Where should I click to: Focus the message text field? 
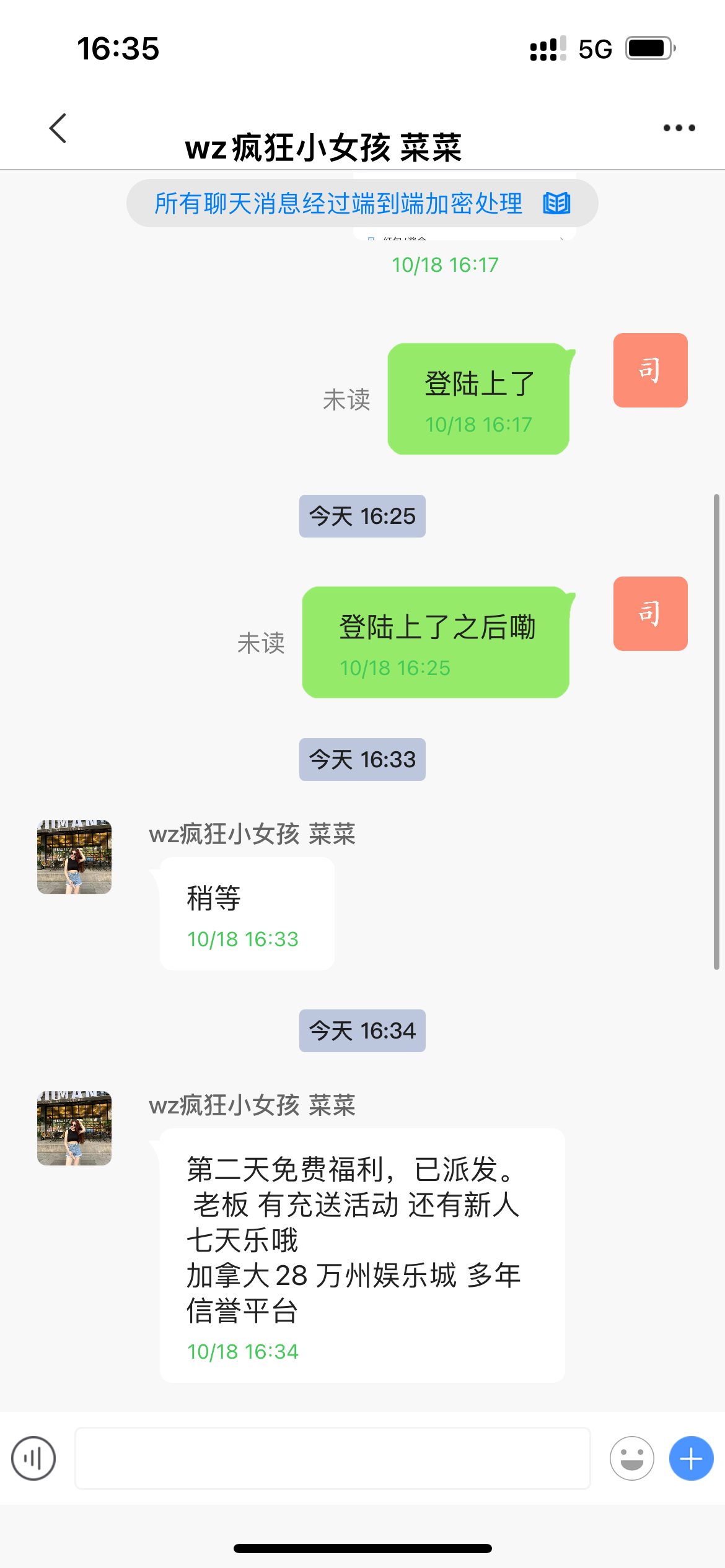(x=332, y=1458)
